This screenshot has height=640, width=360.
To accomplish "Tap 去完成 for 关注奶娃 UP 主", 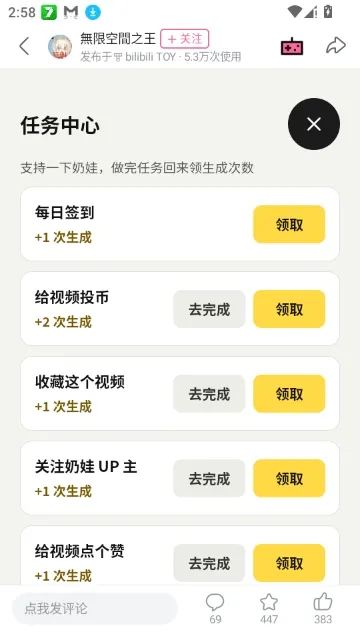I will 209,478.
